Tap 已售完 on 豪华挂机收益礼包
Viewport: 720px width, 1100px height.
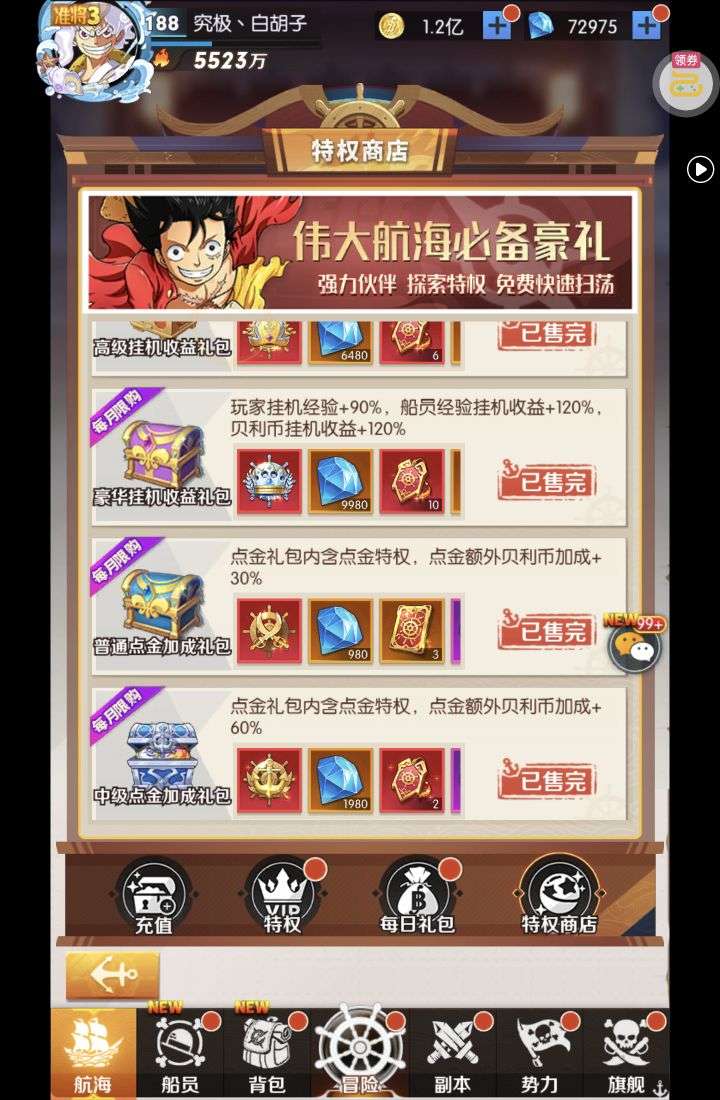point(546,482)
